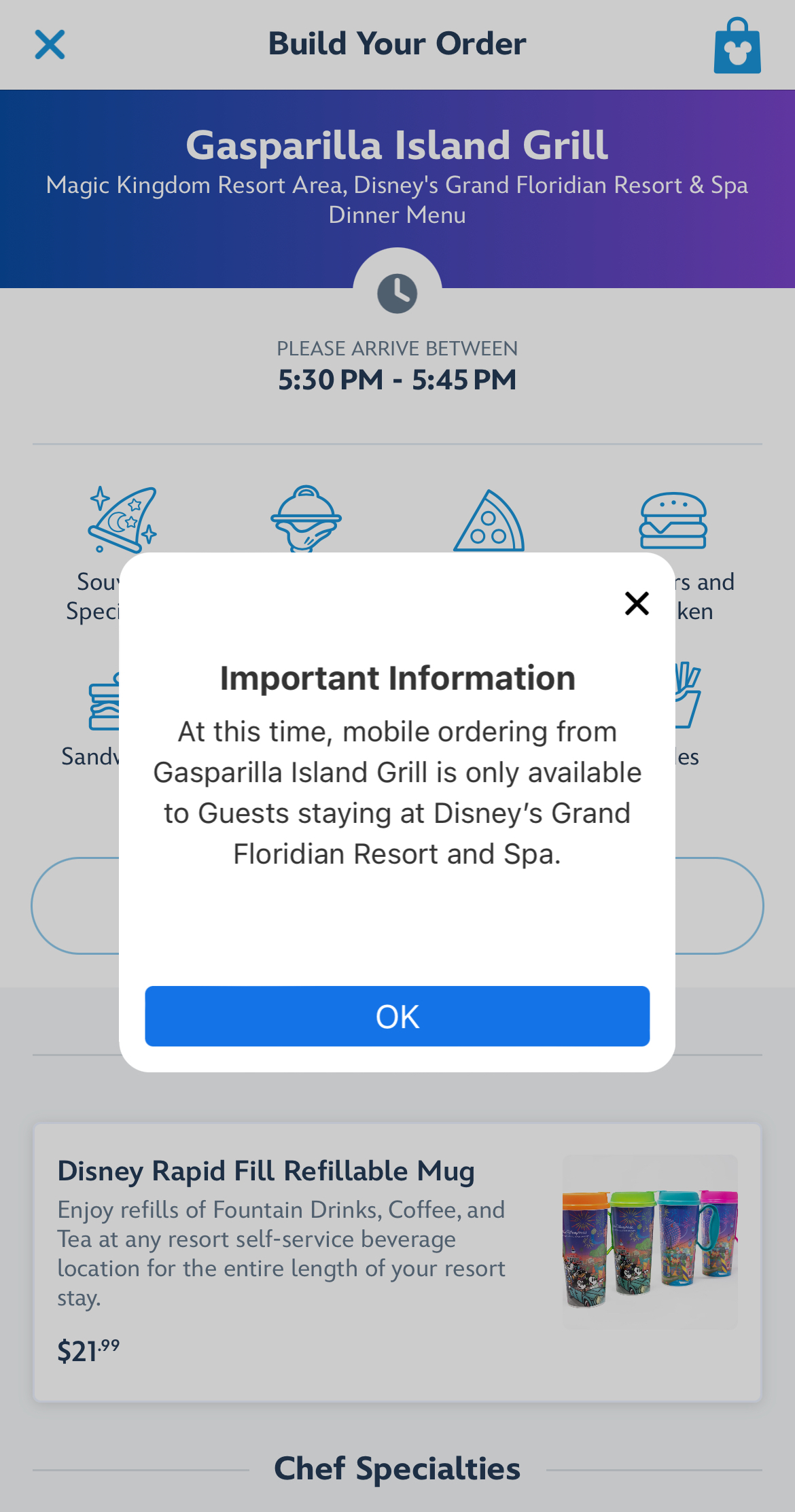Select the burger menu category

(x=673, y=521)
